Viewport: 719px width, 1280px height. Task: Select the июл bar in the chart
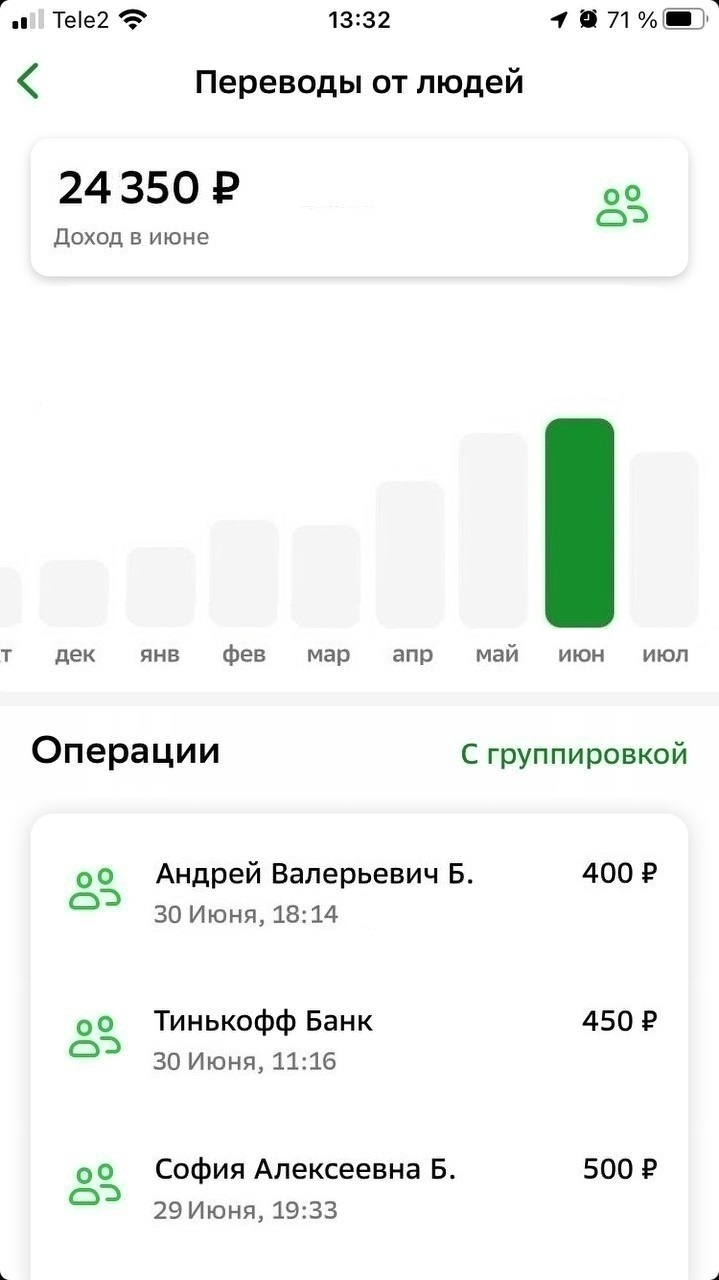click(664, 540)
